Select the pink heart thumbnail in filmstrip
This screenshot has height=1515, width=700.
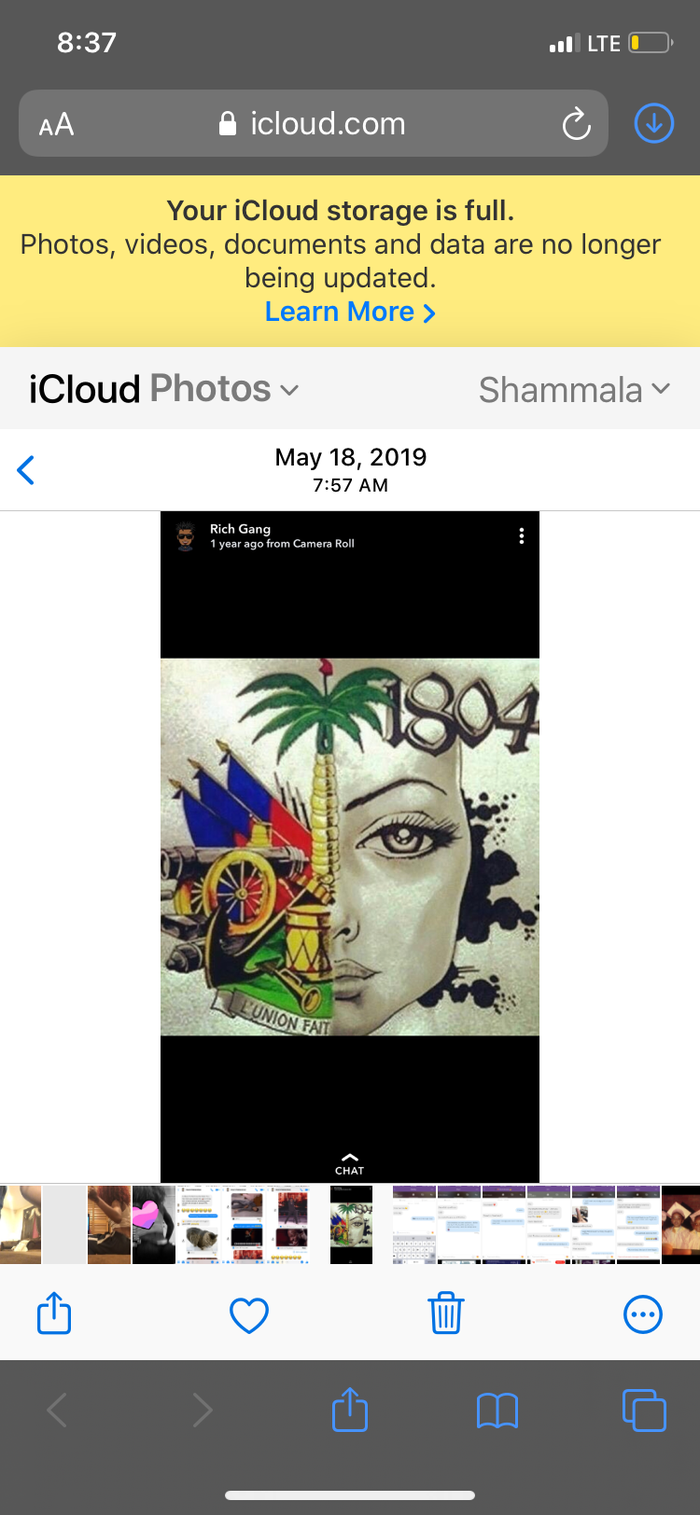pyautogui.click(x=153, y=1225)
